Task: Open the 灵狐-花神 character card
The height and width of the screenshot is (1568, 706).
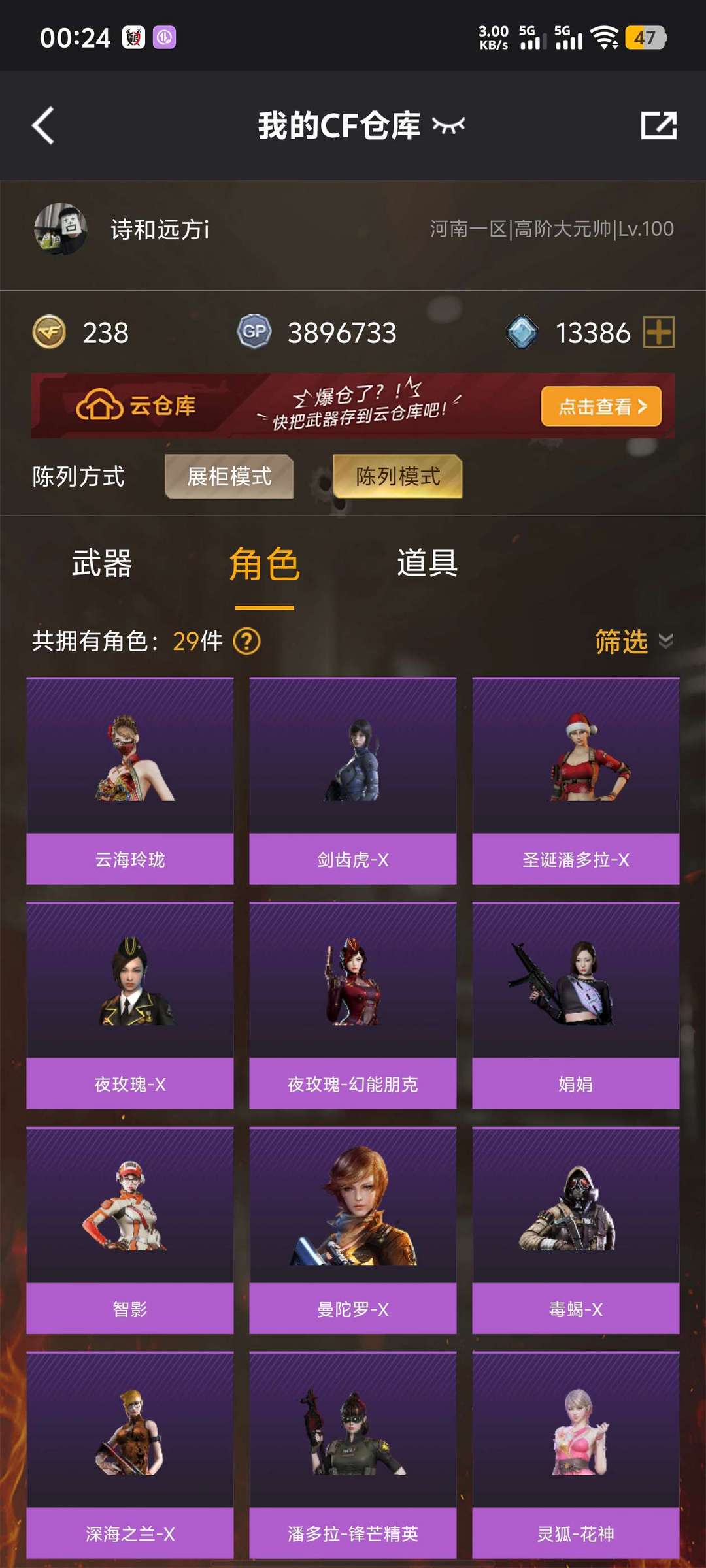Action: point(576,1455)
